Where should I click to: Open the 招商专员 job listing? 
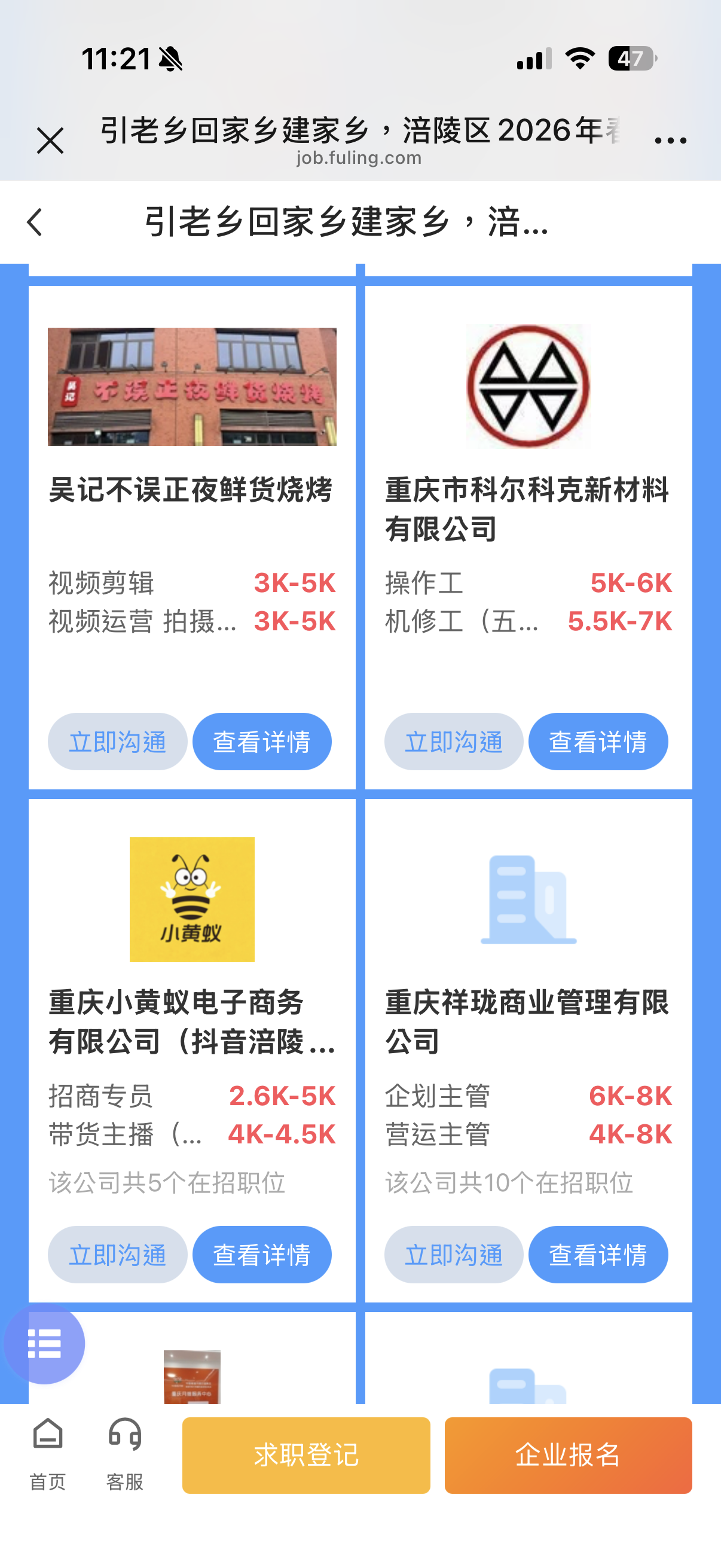click(x=101, y=1096)
